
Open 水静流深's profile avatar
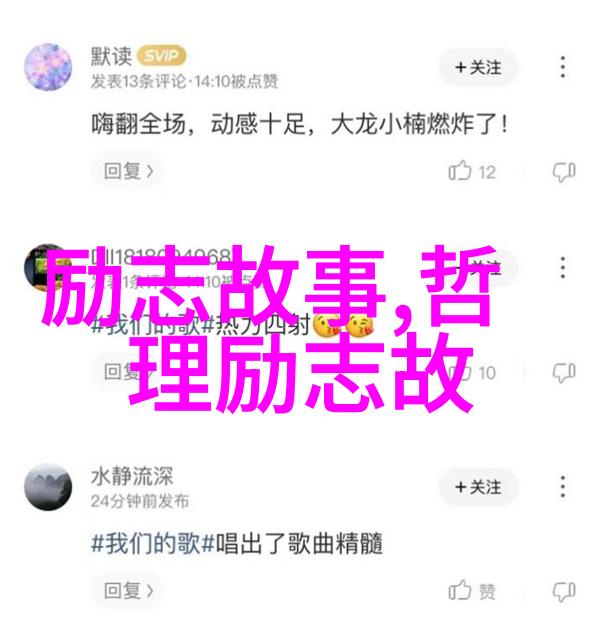click(x=47, y=487)
